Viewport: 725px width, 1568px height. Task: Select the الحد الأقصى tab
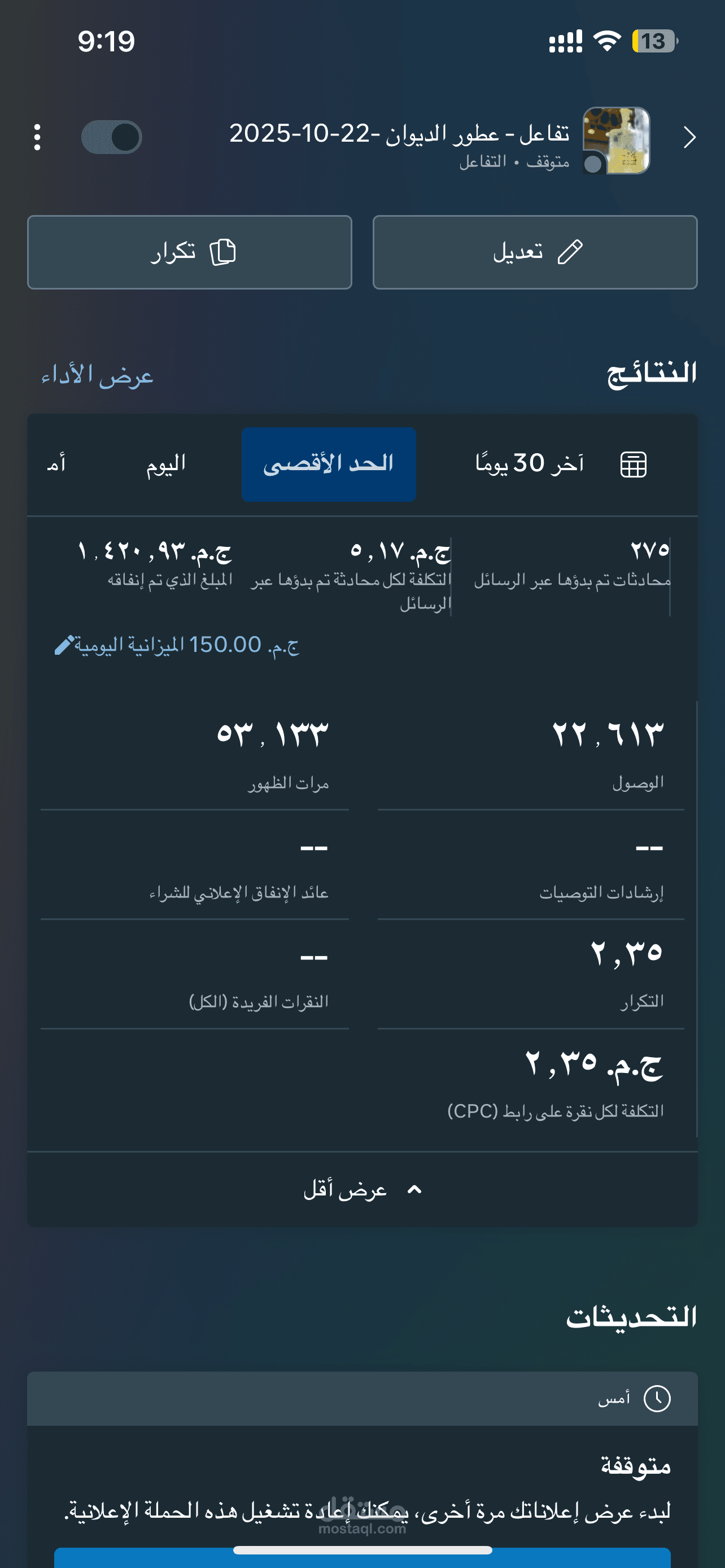coord(329,463)
